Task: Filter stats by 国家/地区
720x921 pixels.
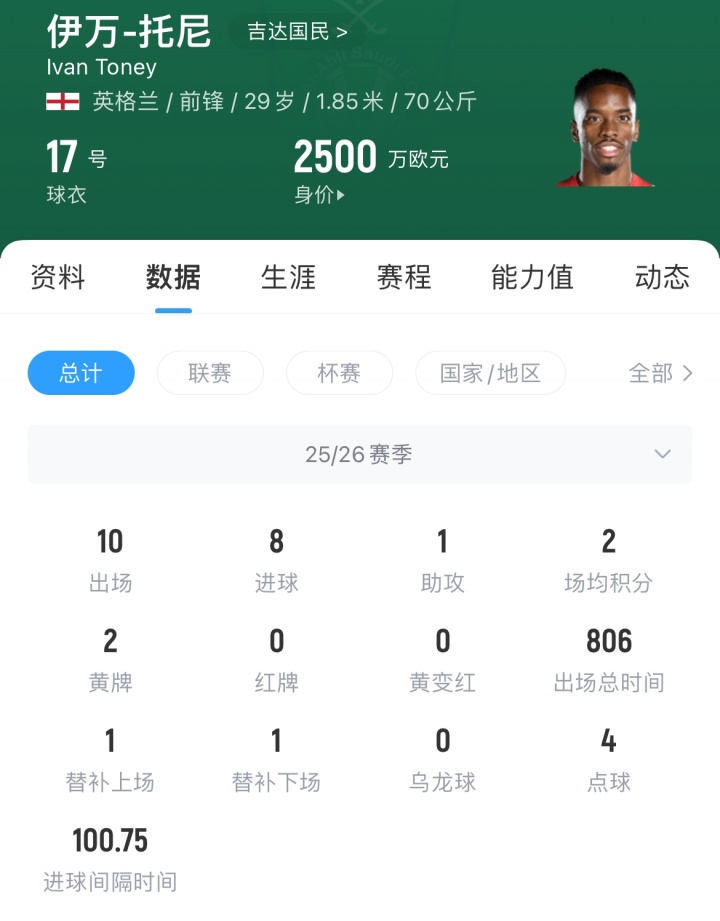Action: (x=490, y=373)
